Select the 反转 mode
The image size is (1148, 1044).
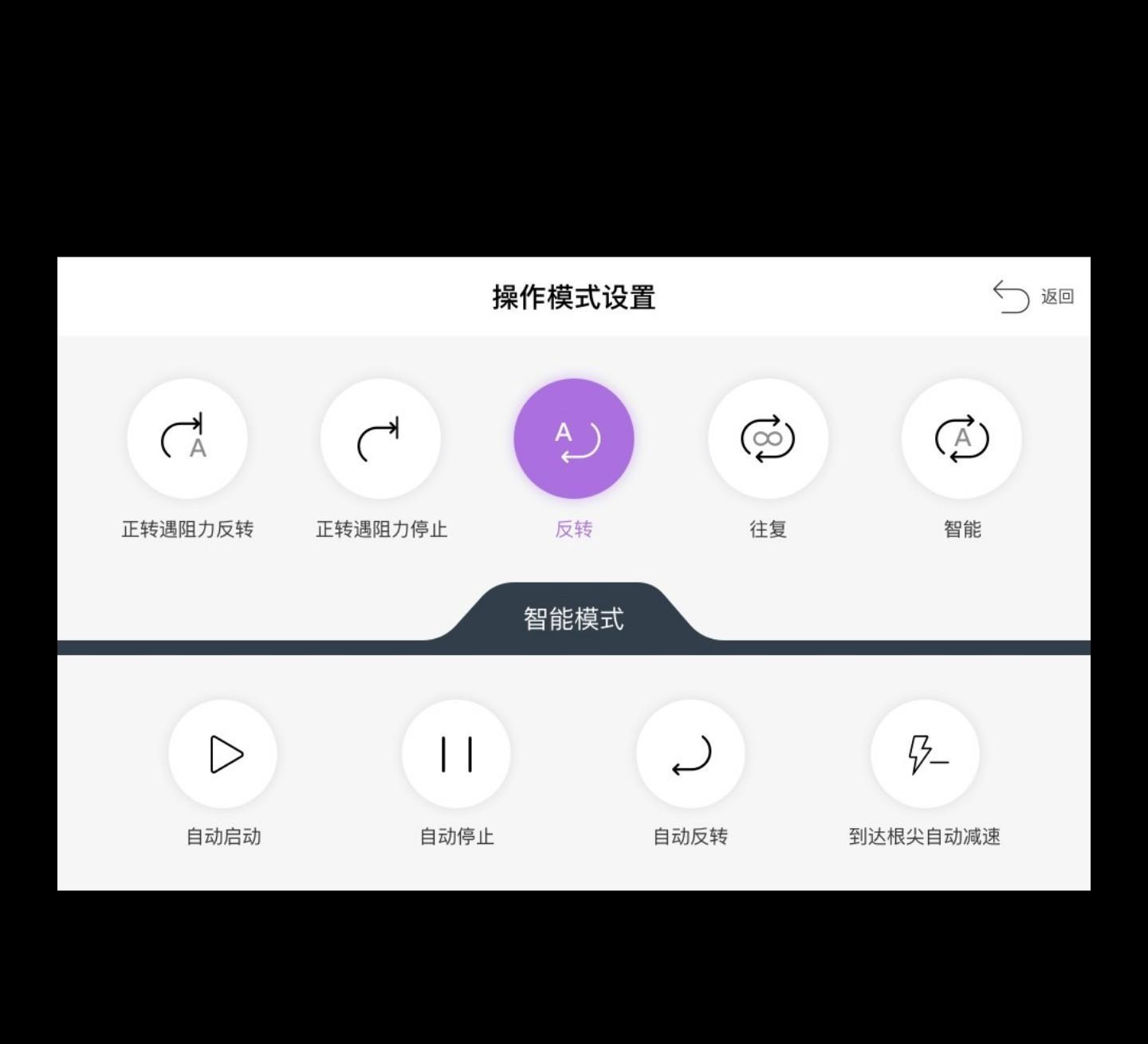574,439
